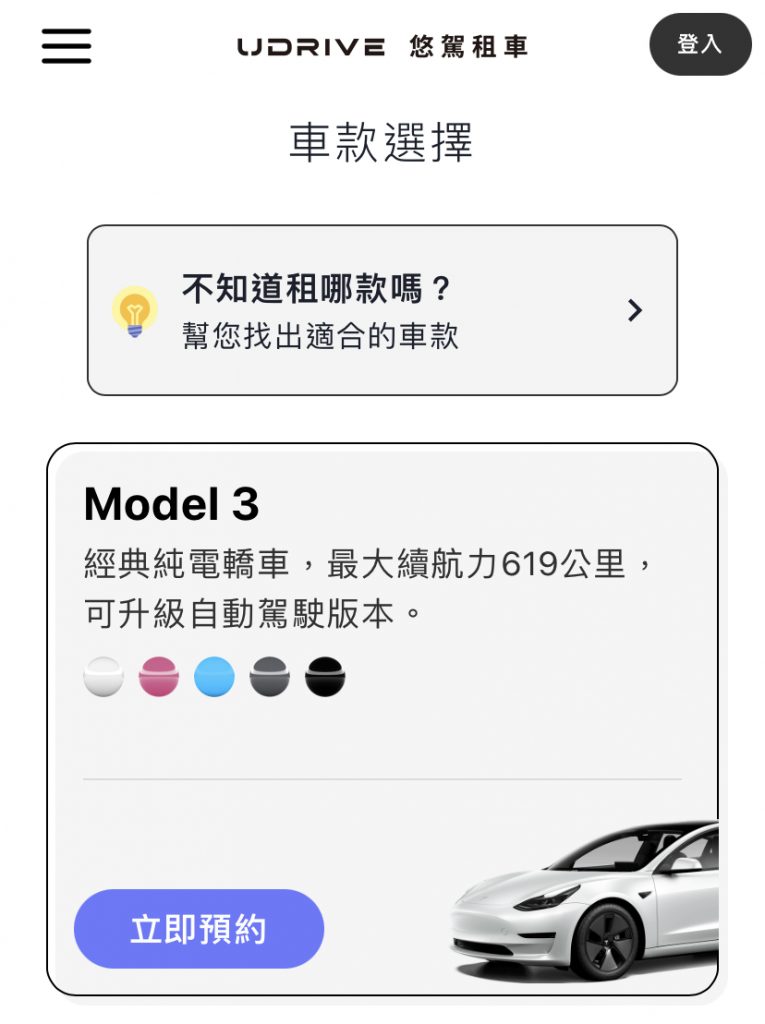Choose the blue Model 3 color
Image resolution: width=765 pixels, height=1024 pixels.
tap(214, 677)
